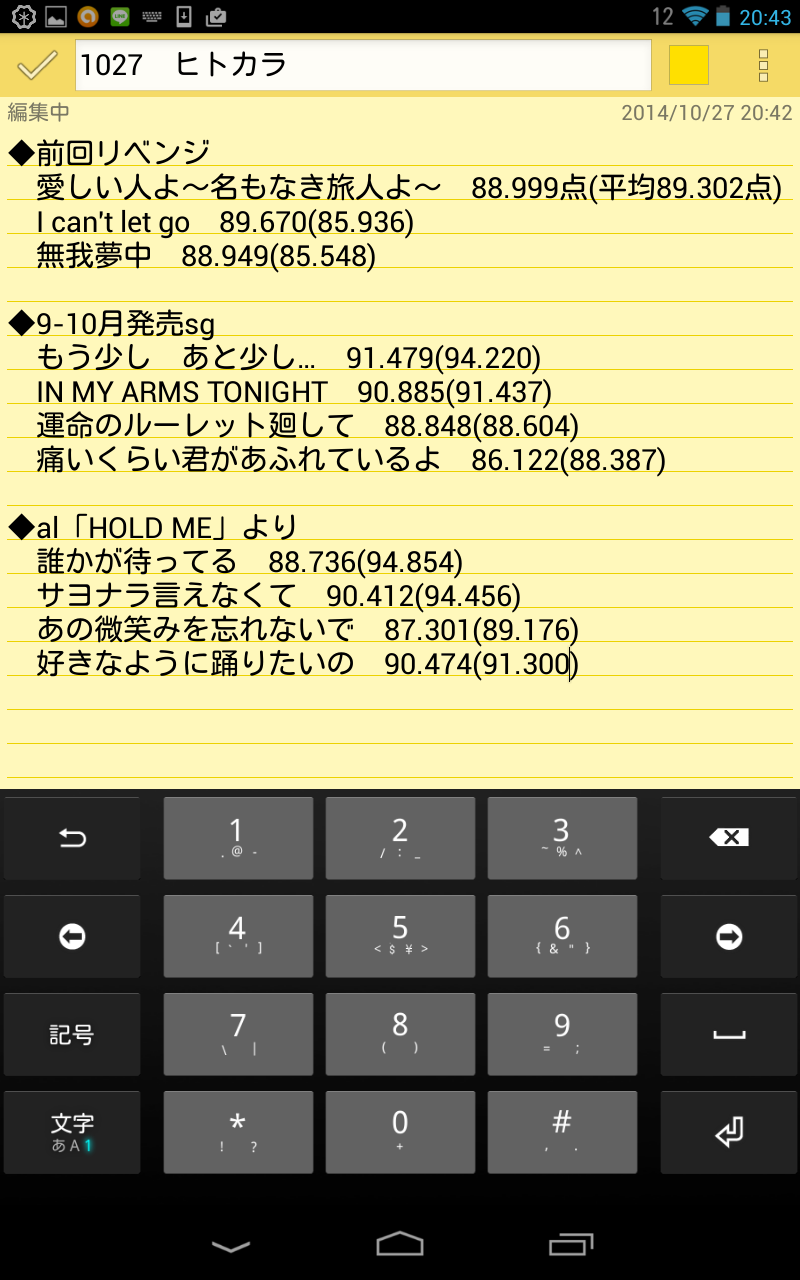Screen dimensions: 800x1280
Task: Open the overflow menu
Action: click(763, 65)
